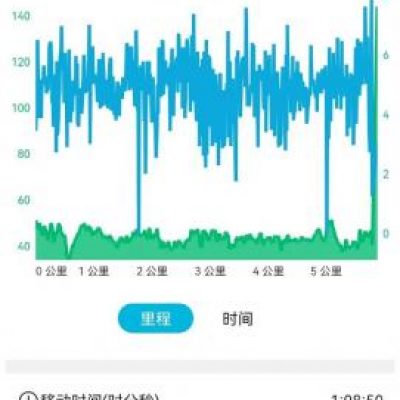Open the 移动时间 info icon
Screen dimensions: 400x400
27,397
